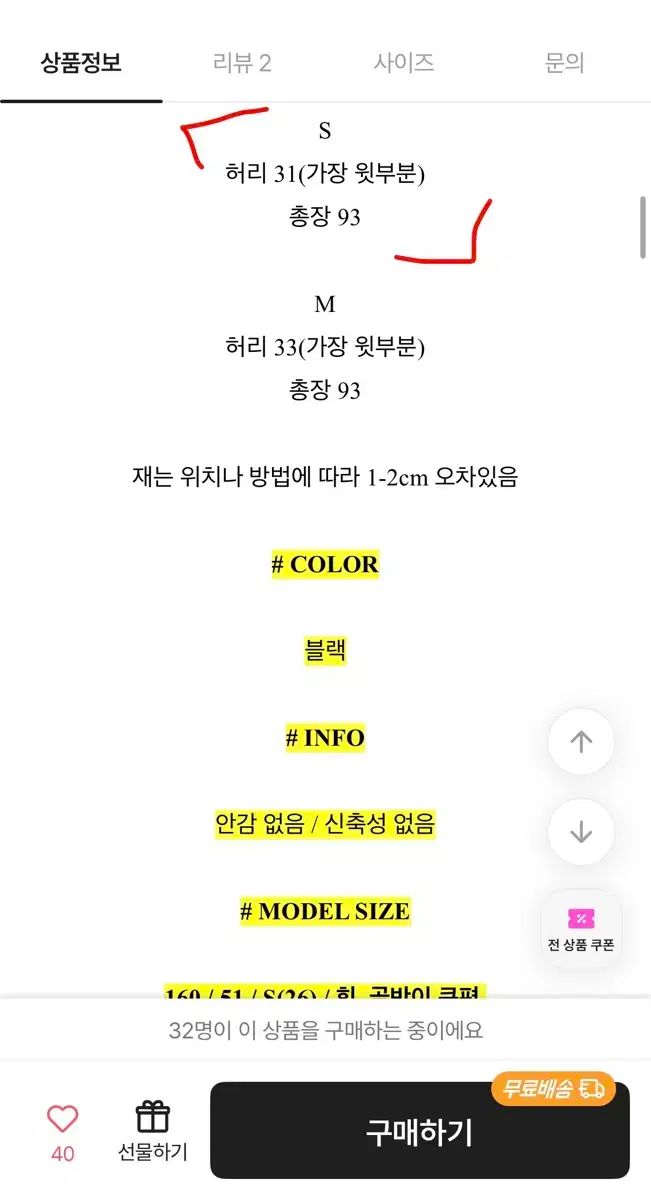This screenshot has height=1200, width=651.
Task: Tap 구매하기 to purchase the item
Action: (419, 1132)
